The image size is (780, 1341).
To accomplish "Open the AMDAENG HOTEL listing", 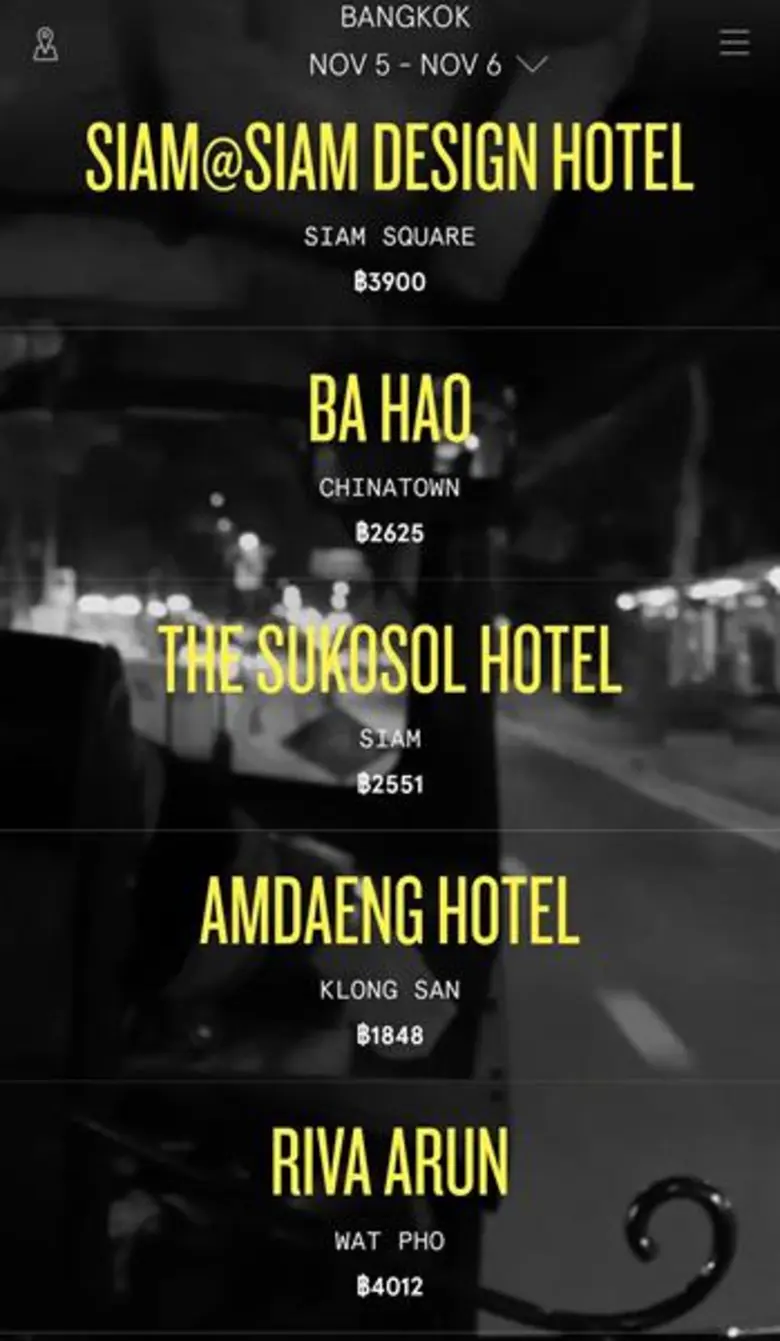I will (390, 912).
